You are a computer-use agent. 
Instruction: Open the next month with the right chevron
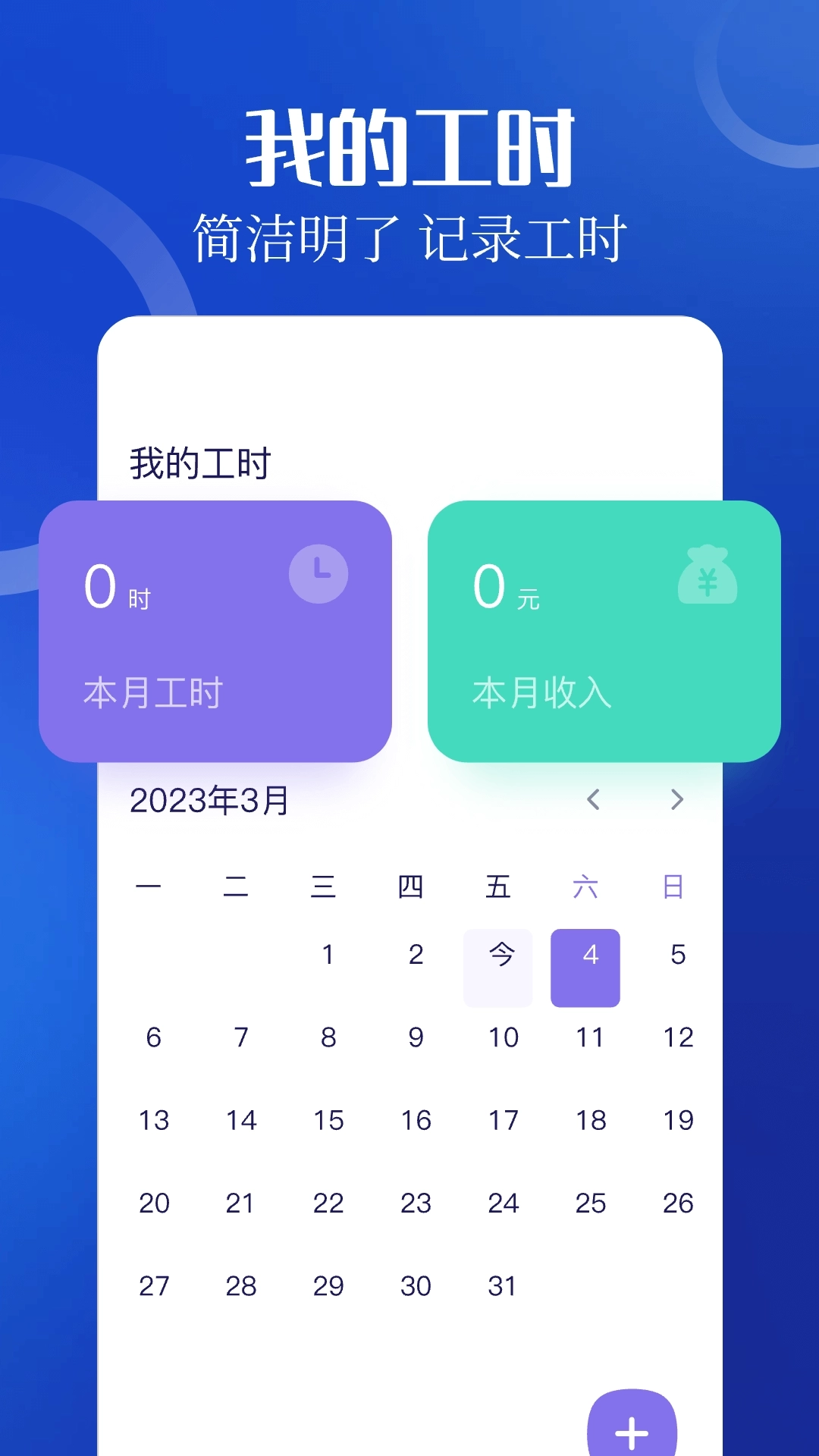point(676,799)
